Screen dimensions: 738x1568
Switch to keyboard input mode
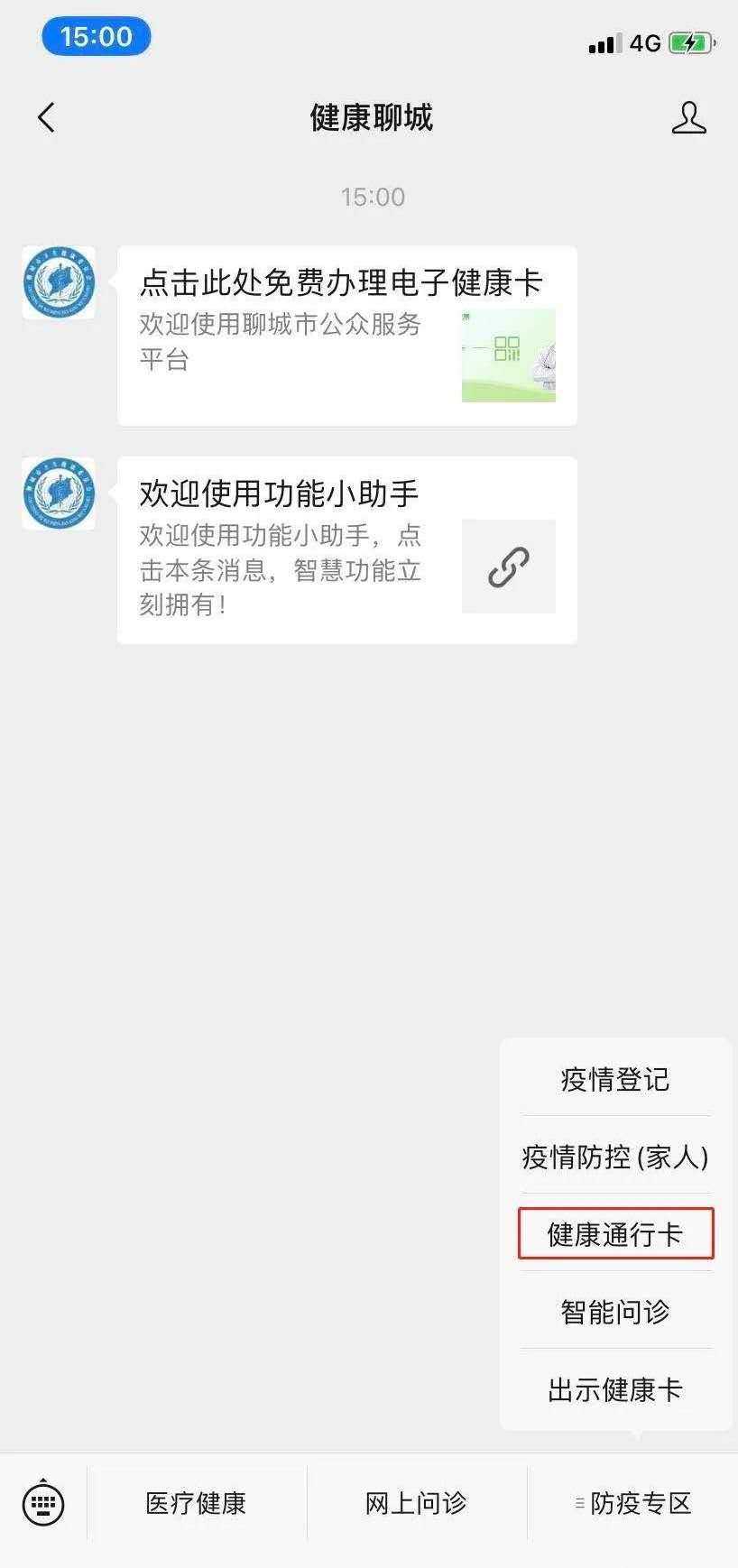(43, 1503)
